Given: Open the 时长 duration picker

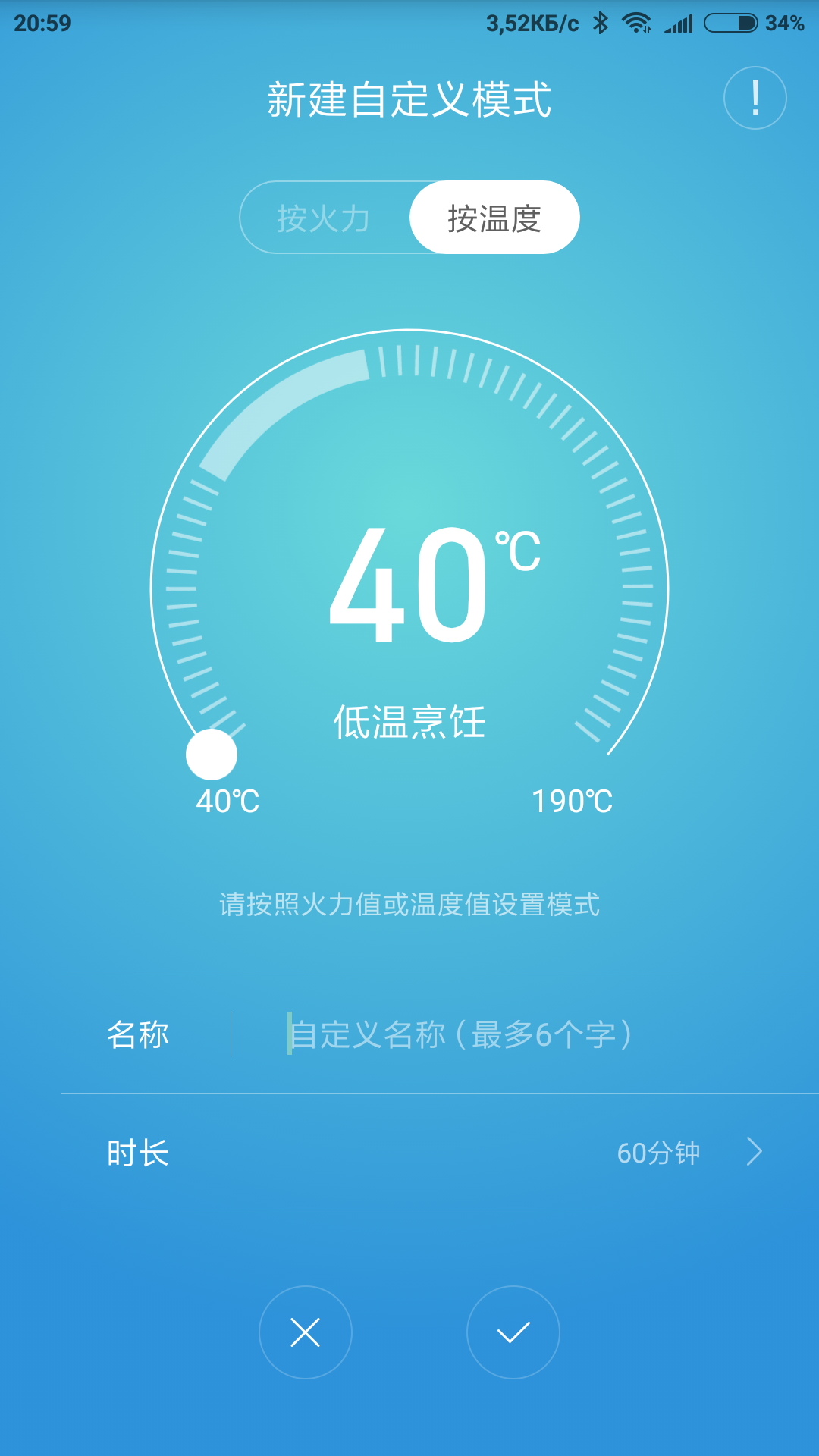Looking at the screenshot, I should pos(440,1153).
